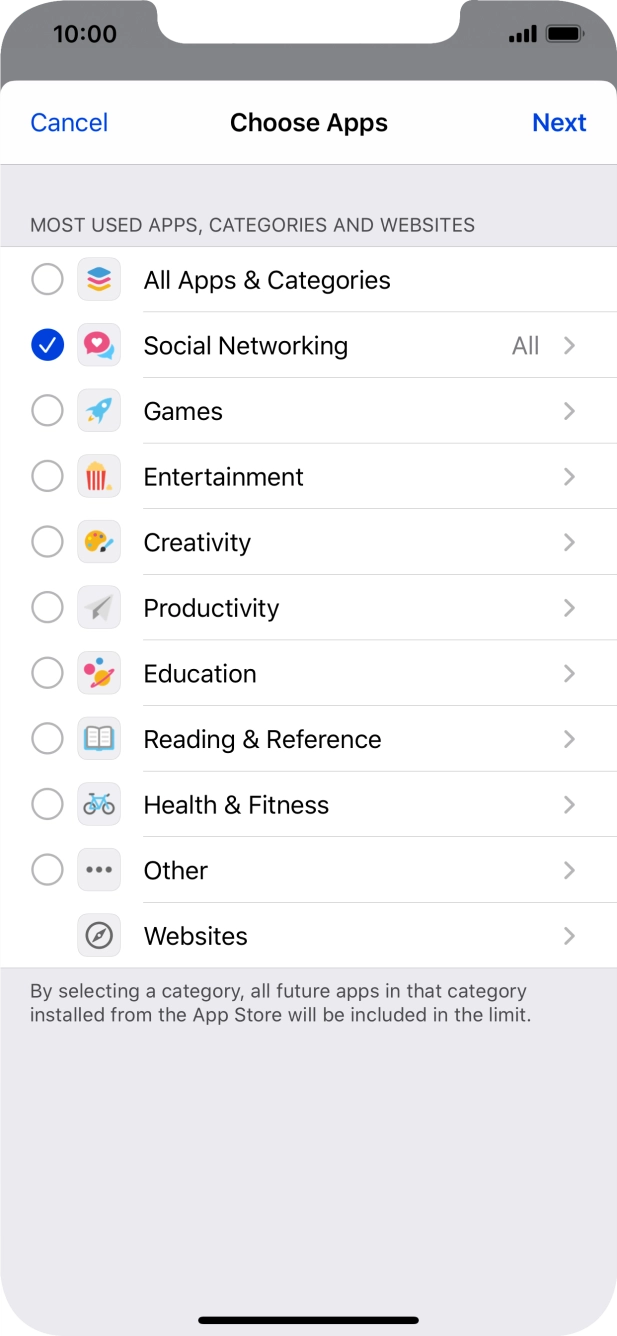
Task: Check the Entertainment category
Action: tap(47, 477)
